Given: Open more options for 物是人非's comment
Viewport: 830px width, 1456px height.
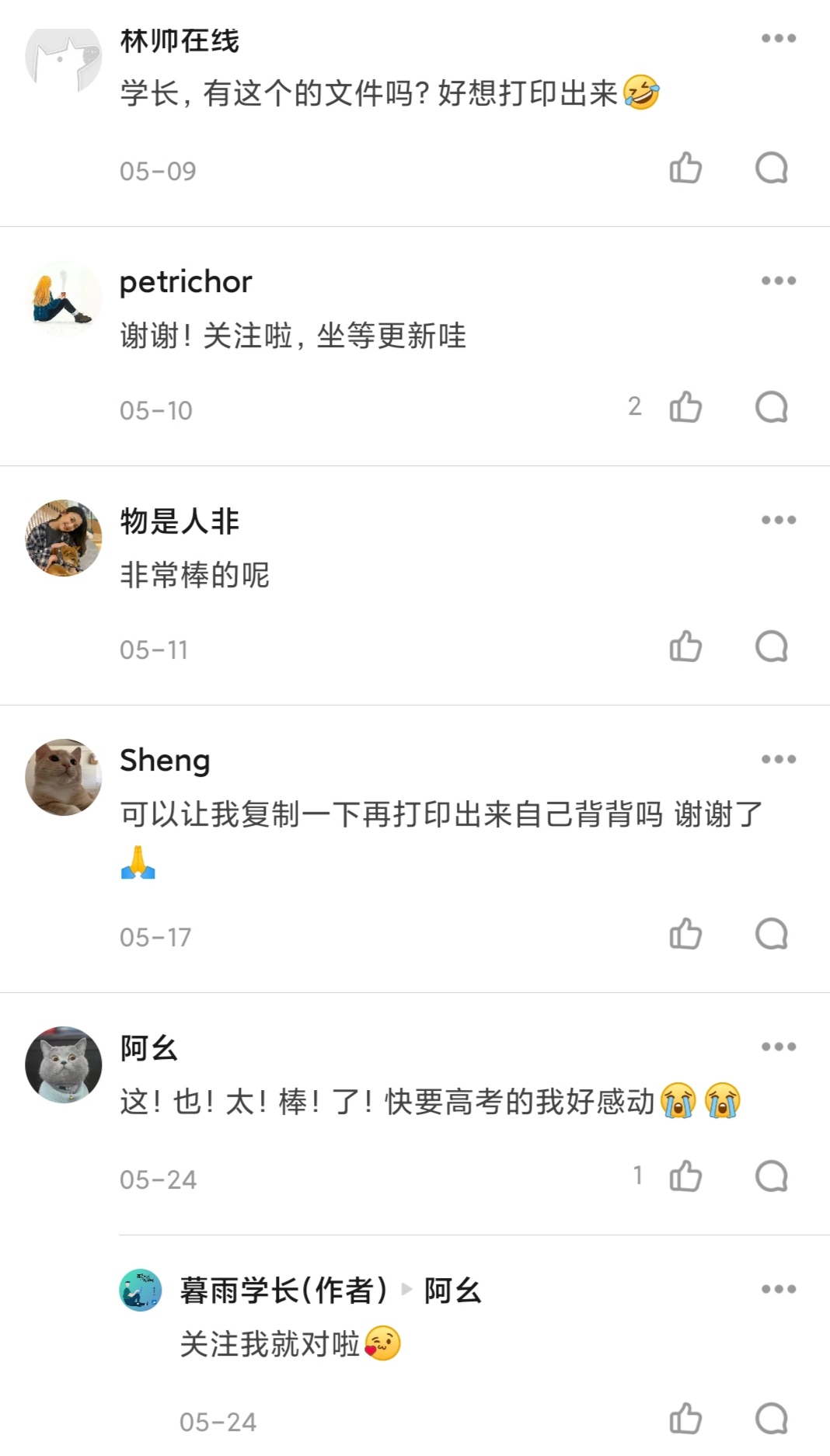Looking at the screenshot, I should (x=778, y=520).
